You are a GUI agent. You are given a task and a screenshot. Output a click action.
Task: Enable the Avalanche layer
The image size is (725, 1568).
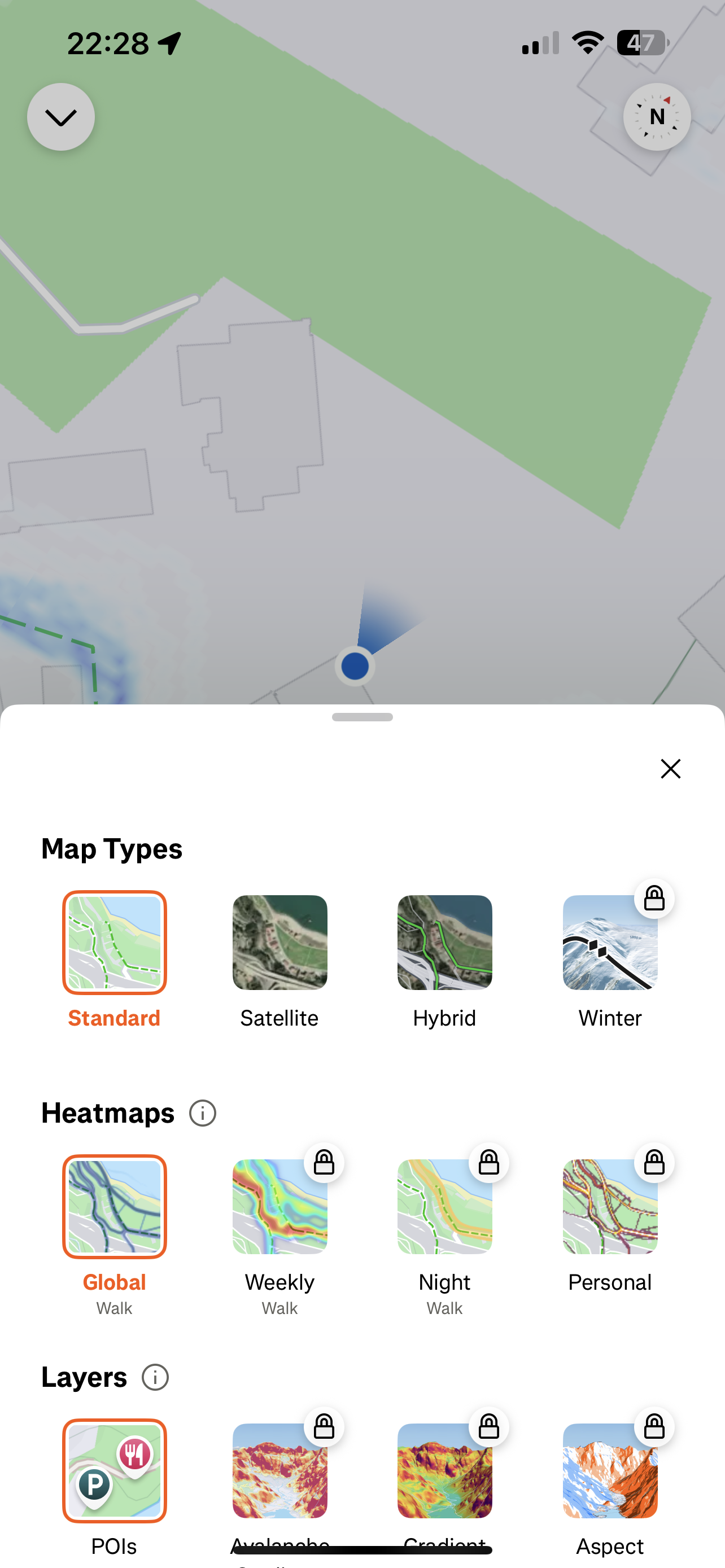[x=279, y=1471]
